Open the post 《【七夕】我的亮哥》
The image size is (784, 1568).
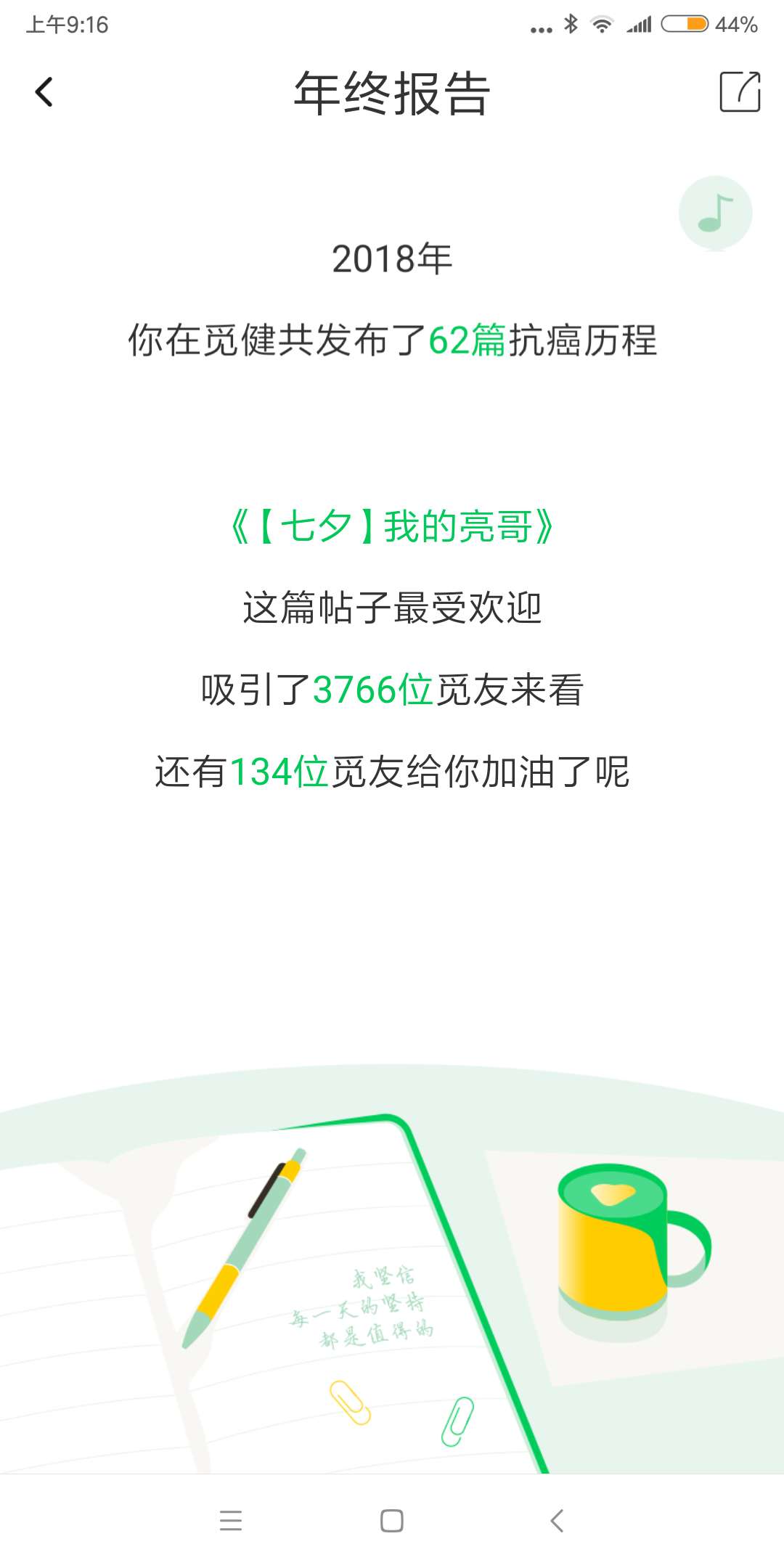click(x=392, y=528)
